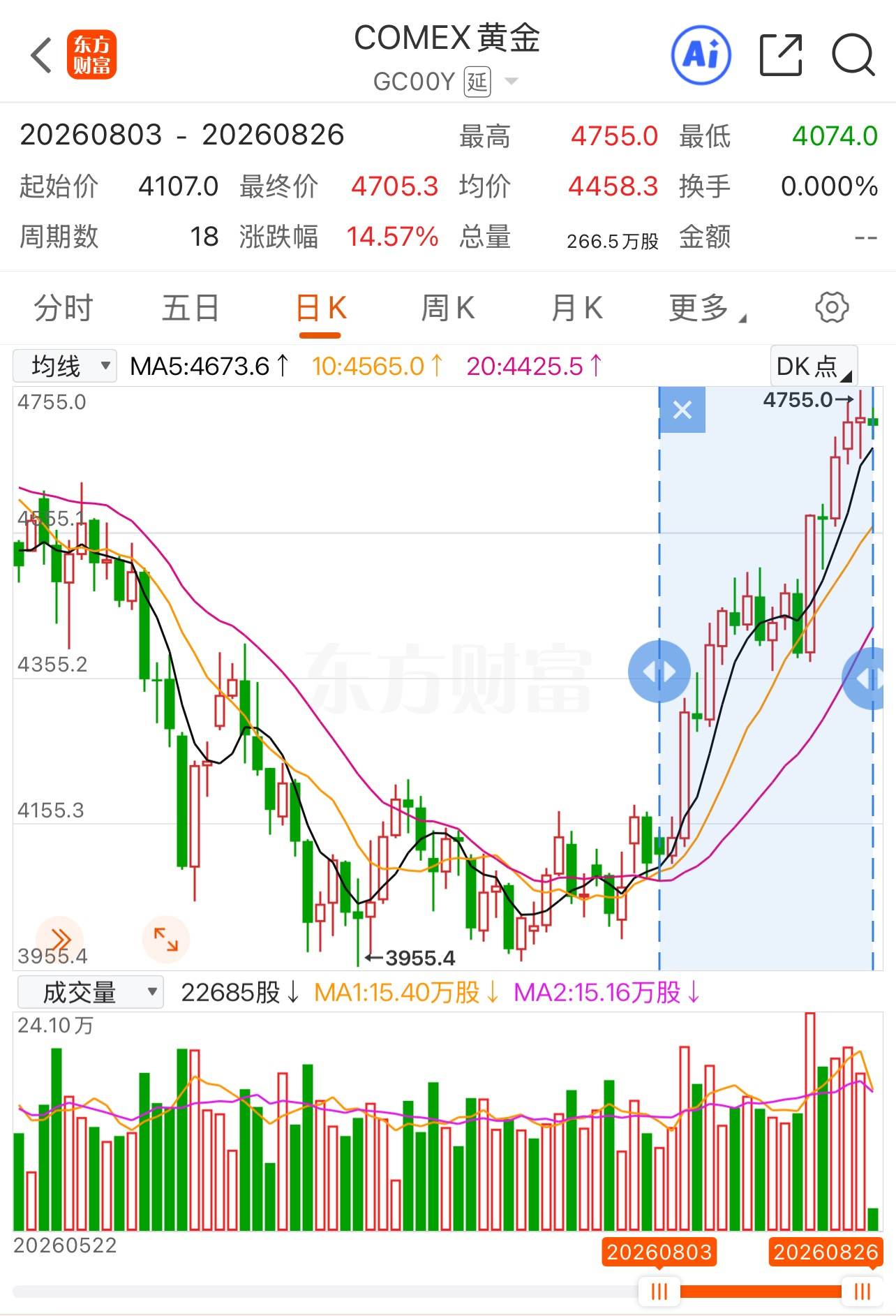
Task: Switch to the 五日 tab
Action: [191, 308]
